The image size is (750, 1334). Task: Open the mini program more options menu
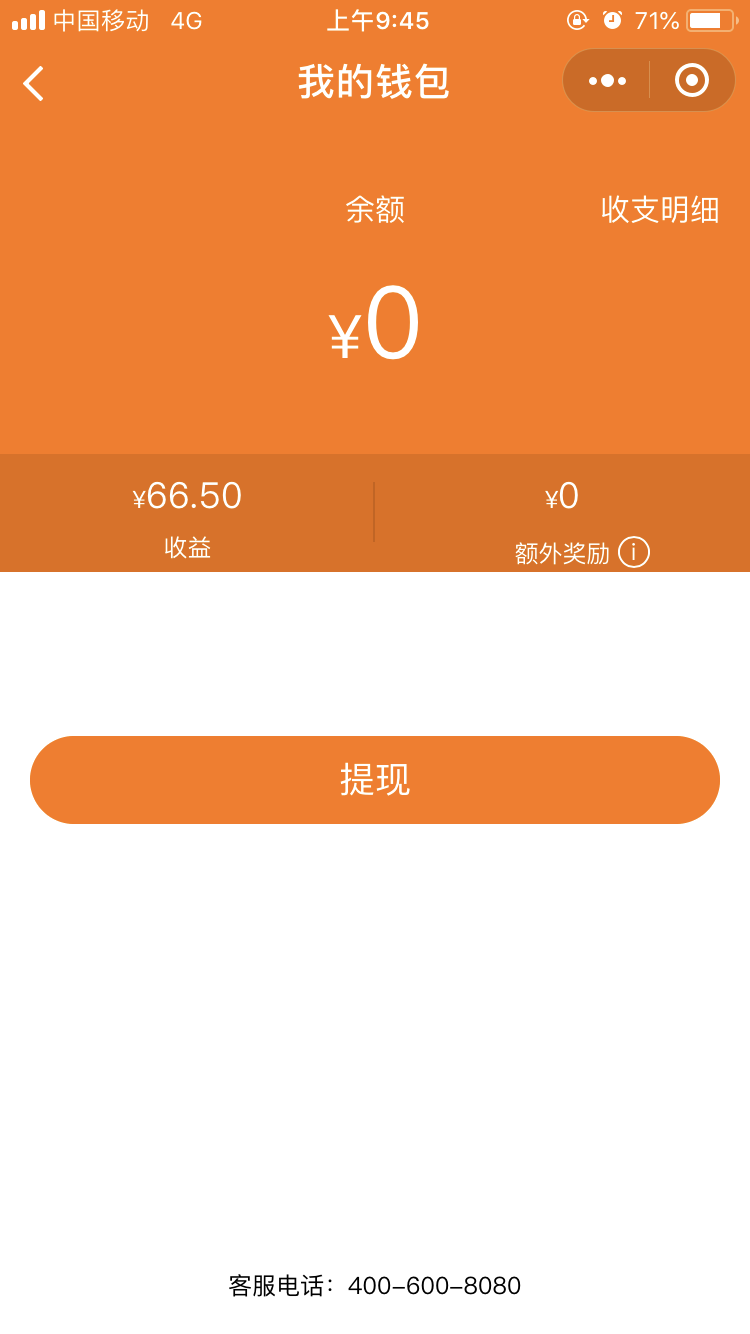607,81
